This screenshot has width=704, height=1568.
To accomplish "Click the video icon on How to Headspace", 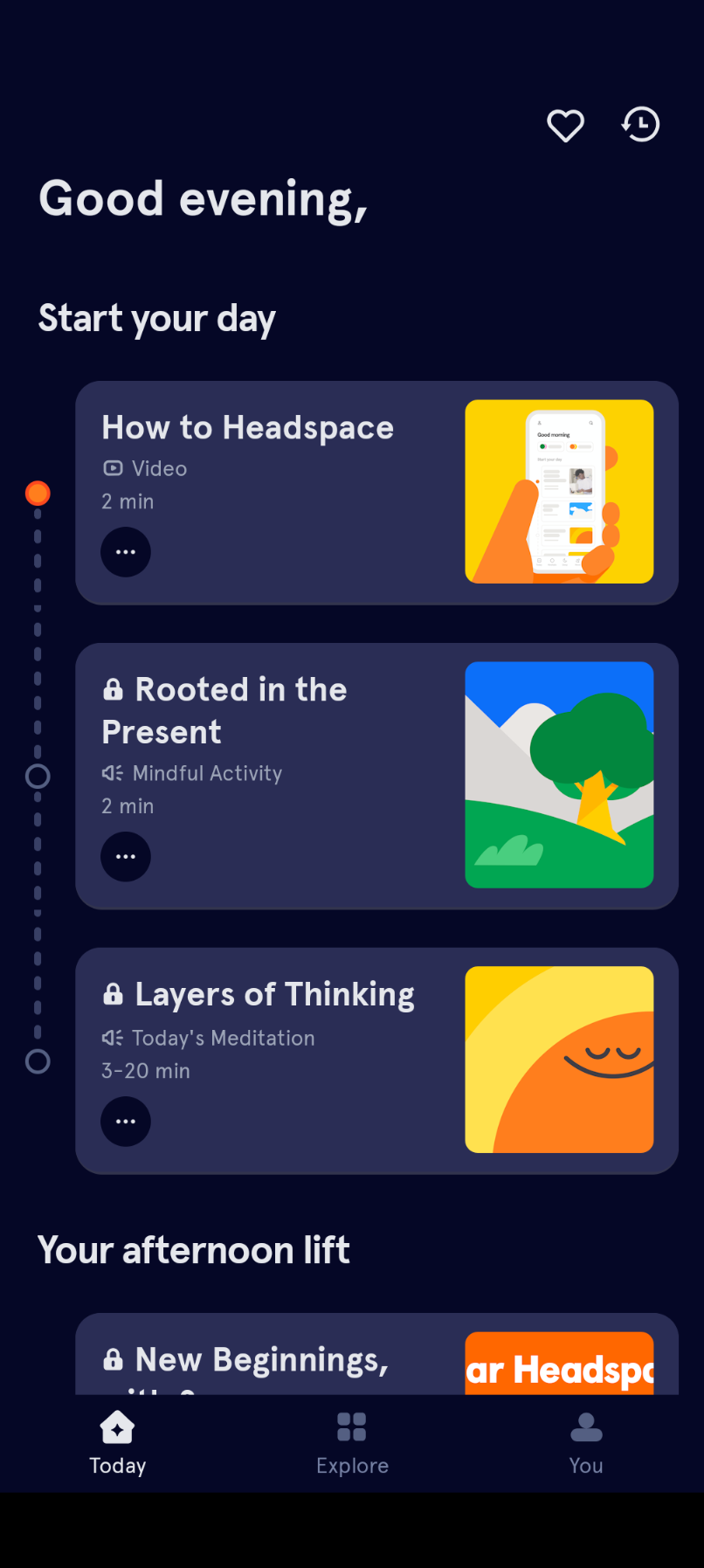I will tap(112, 468).
